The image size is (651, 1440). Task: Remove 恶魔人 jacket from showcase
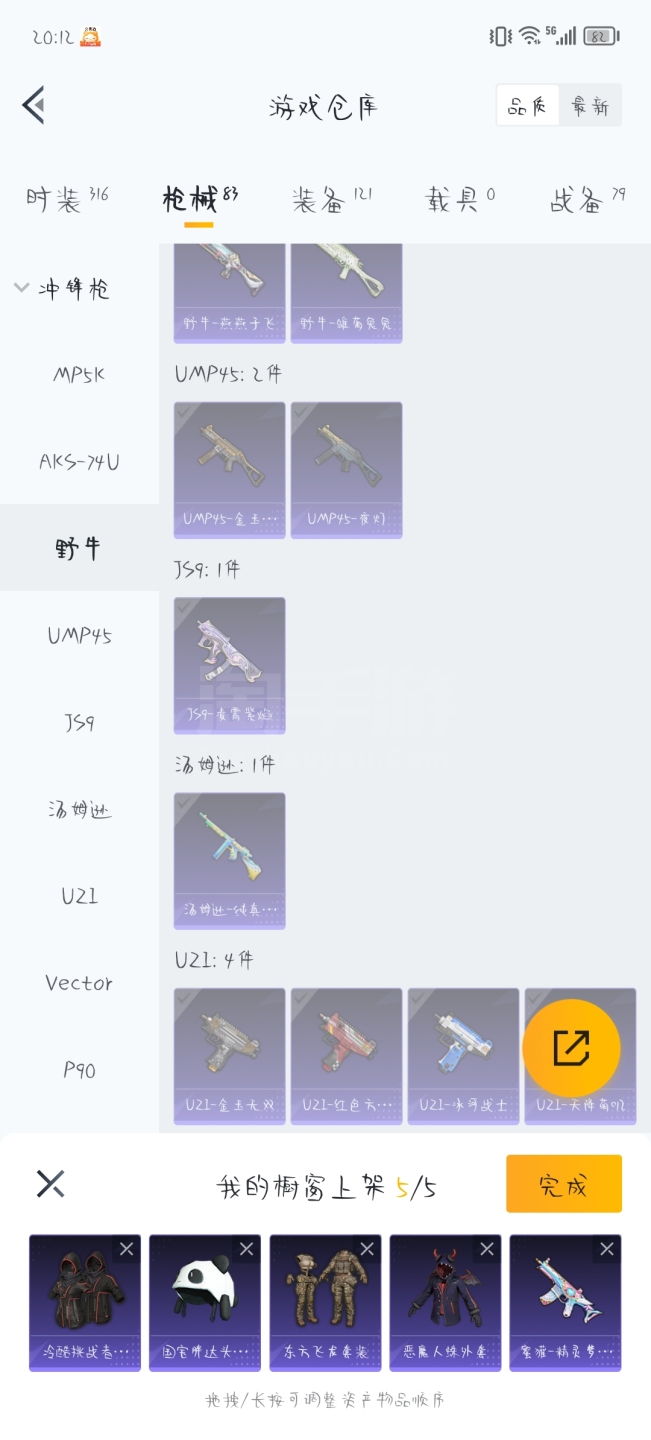pyautogui.click(x=486, y=1249)
